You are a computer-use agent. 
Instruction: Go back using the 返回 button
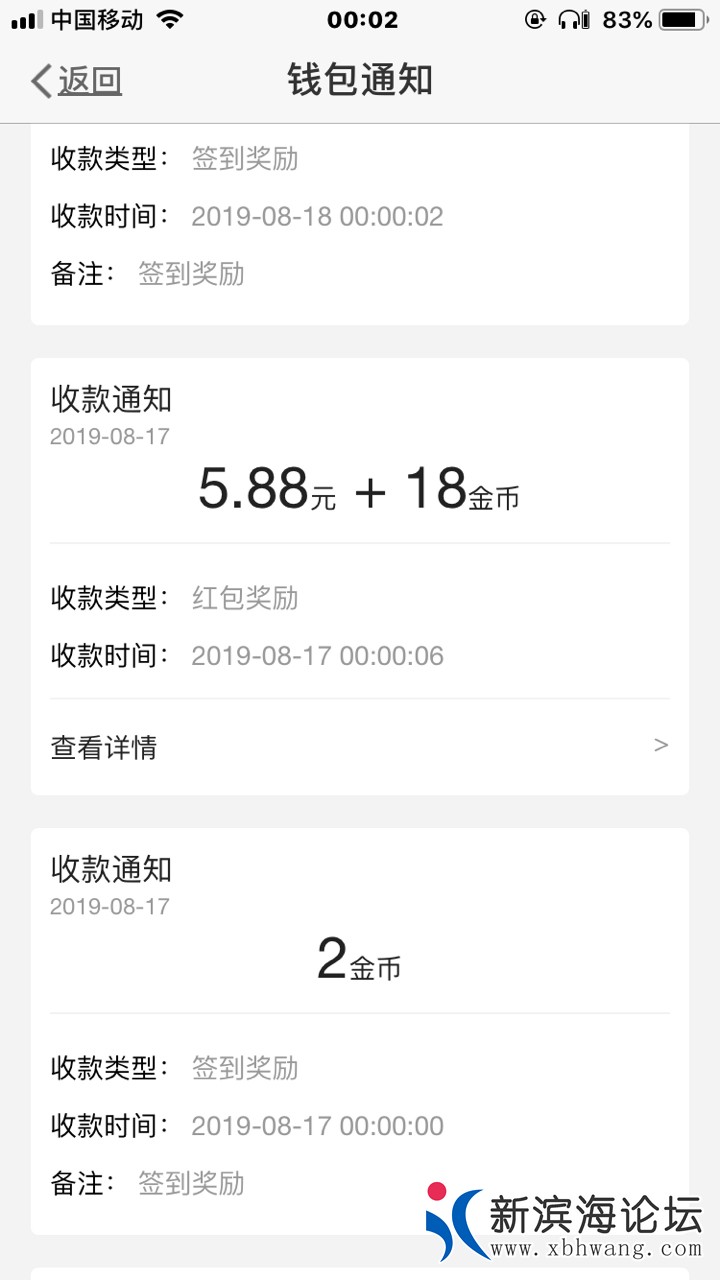click(x=77, y=81)
